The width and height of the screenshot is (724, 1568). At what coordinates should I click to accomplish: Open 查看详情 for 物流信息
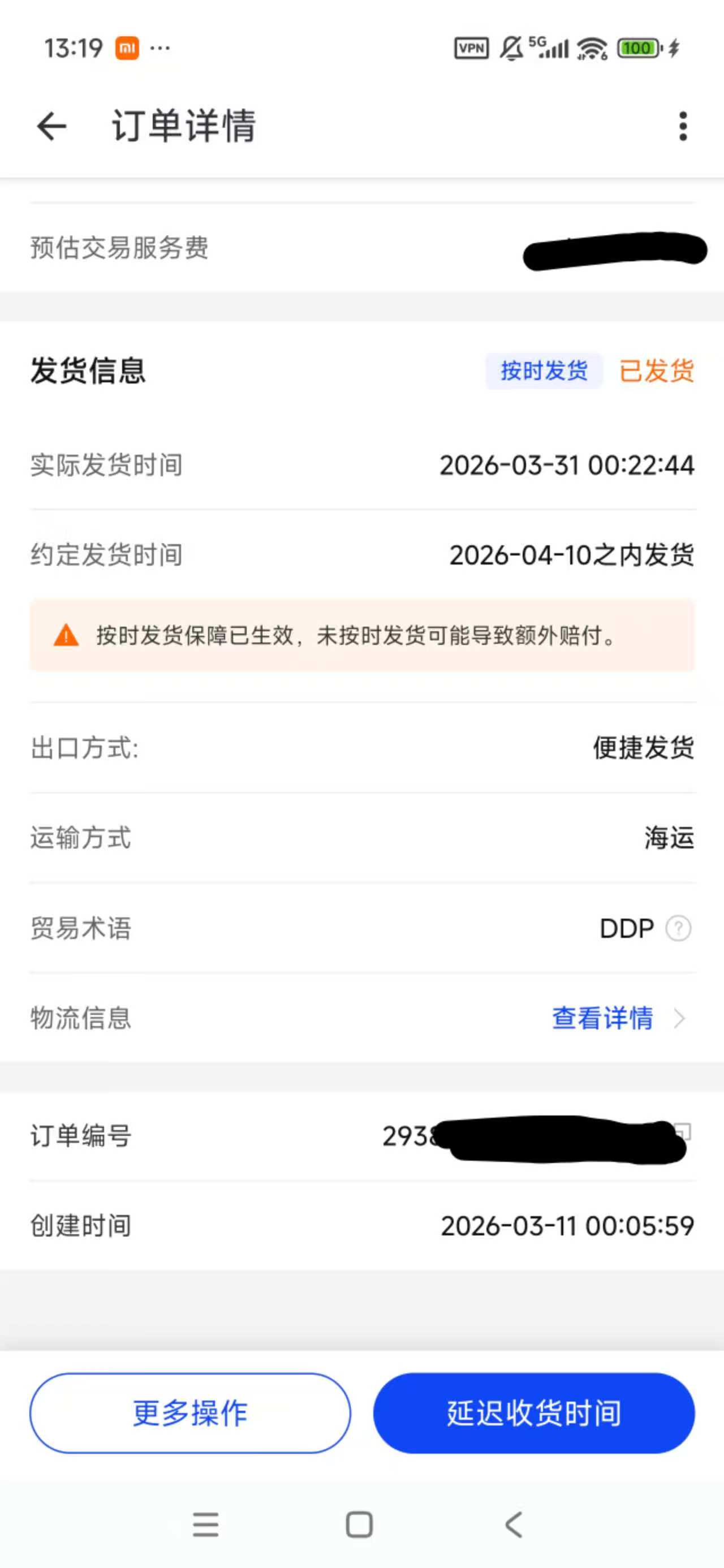coord(616,1018)
